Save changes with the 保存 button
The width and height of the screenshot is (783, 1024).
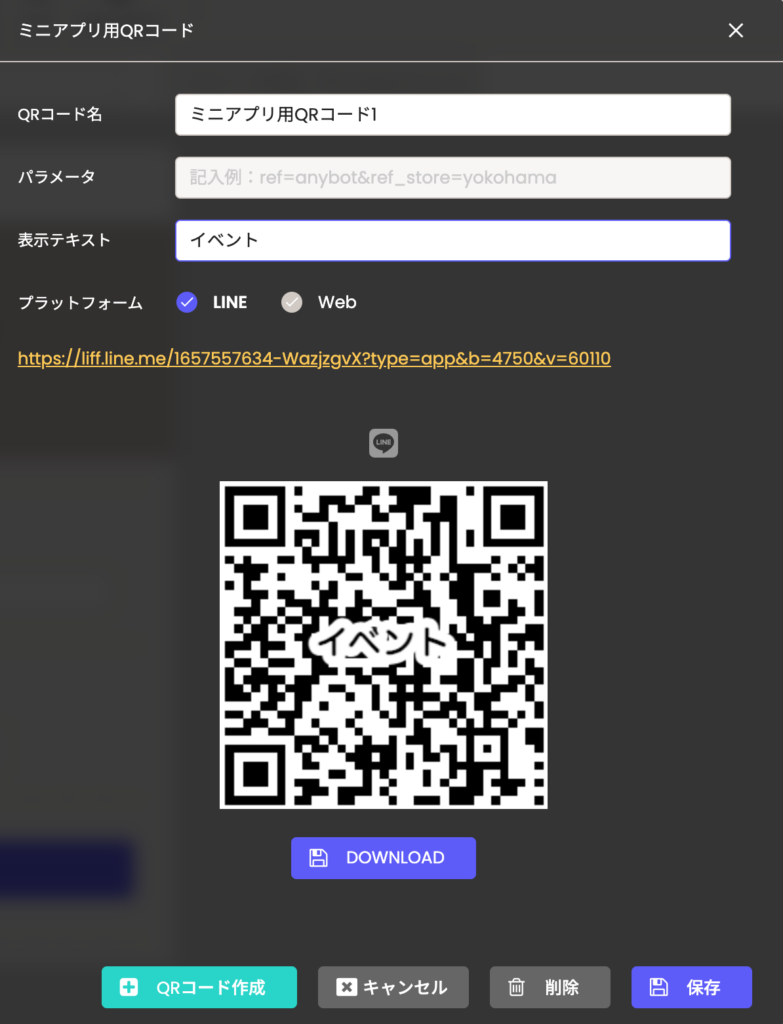point(691,987)
